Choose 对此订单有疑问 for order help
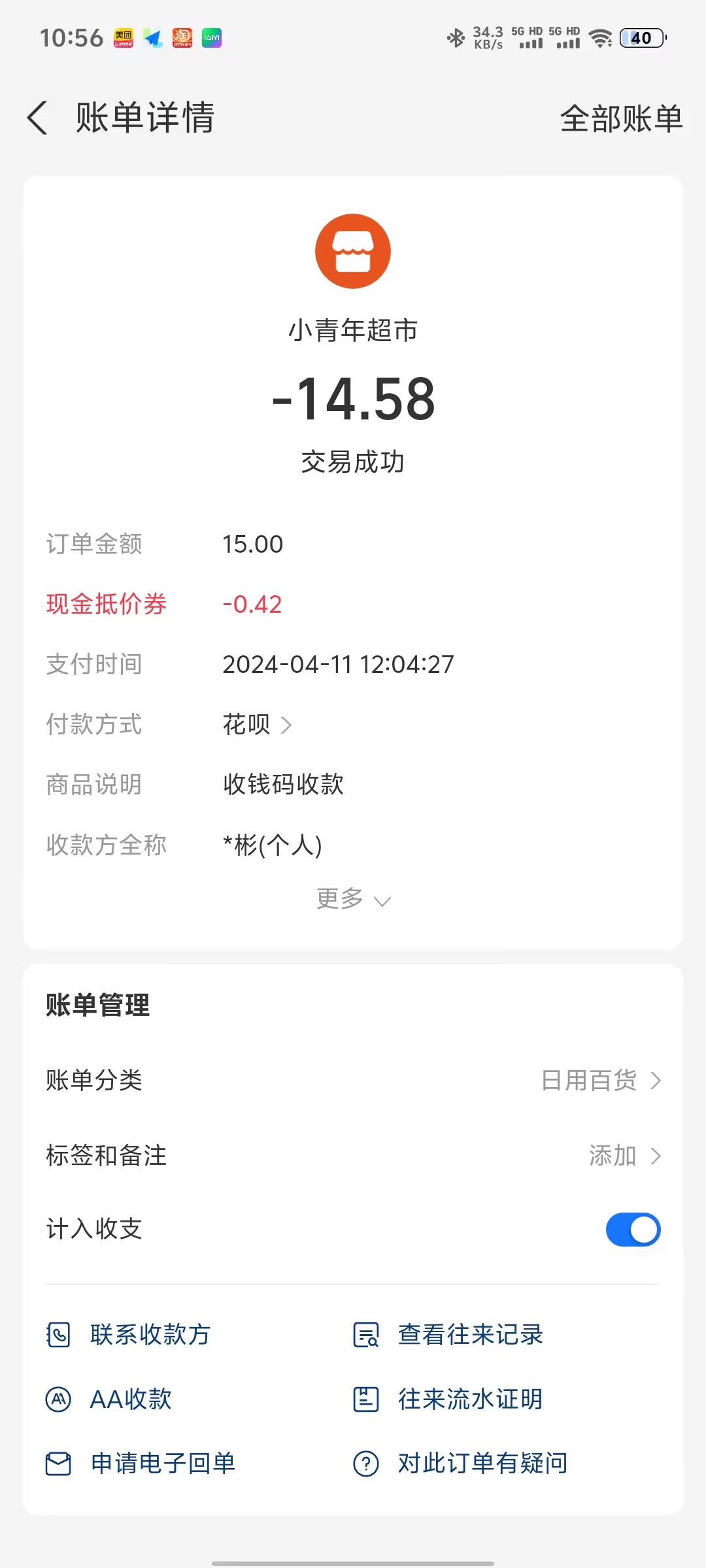Image resolution: width=706 pixels, height=1568 pixels. (x=461, y=1463)
